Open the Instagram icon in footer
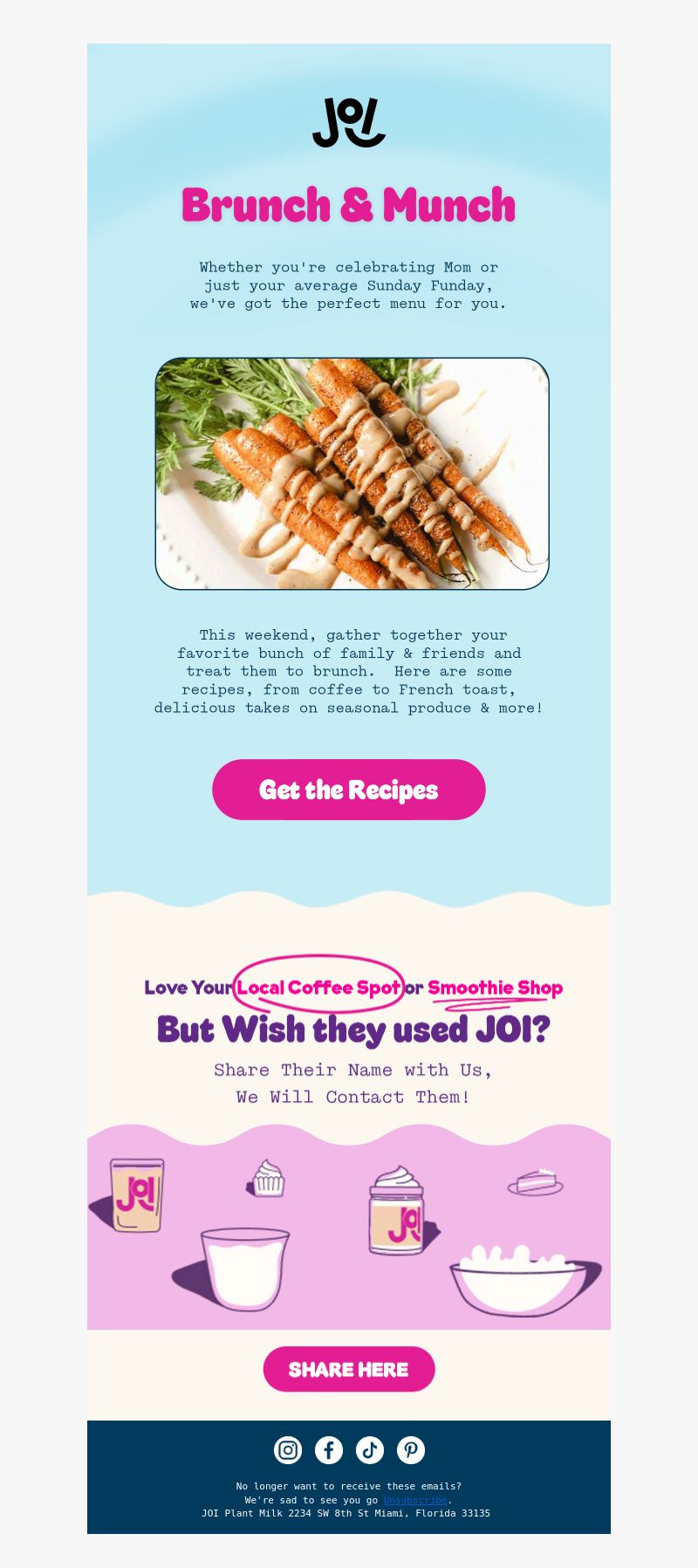The image size is (698, 1568). pos(288,1450)
